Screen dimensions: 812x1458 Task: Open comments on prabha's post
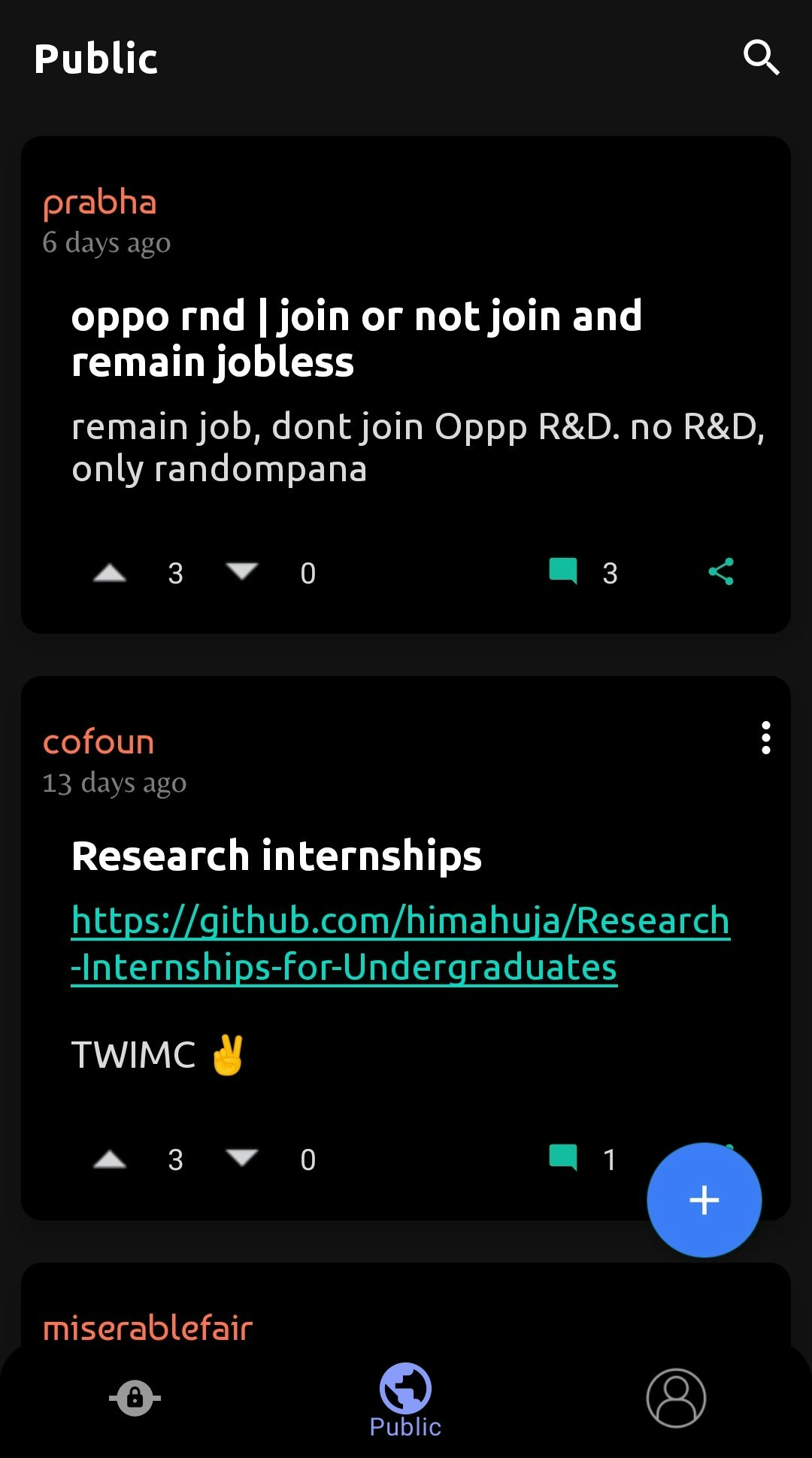click(x=563, y=571)
